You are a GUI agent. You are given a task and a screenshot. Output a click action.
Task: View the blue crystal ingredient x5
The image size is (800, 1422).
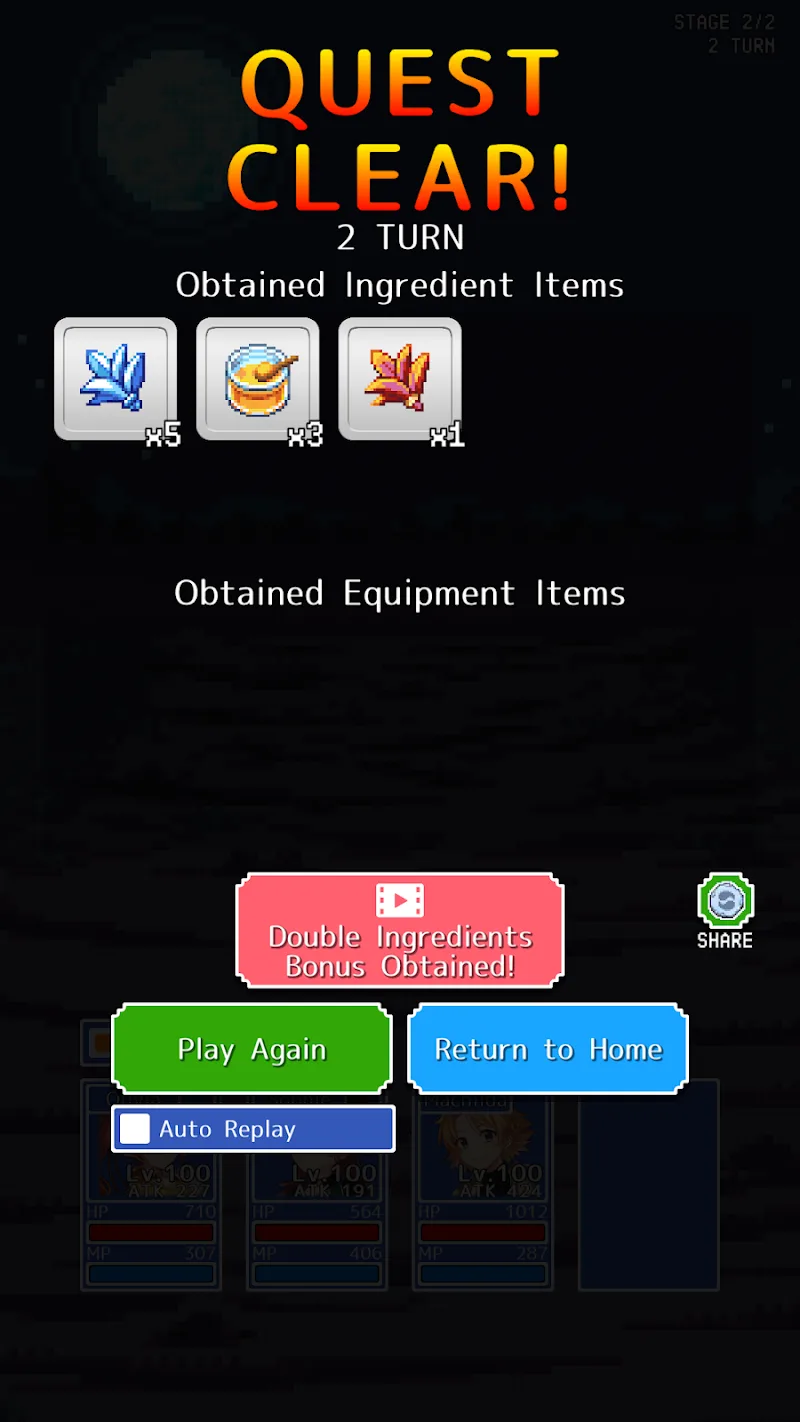click(x=116, y=379)
